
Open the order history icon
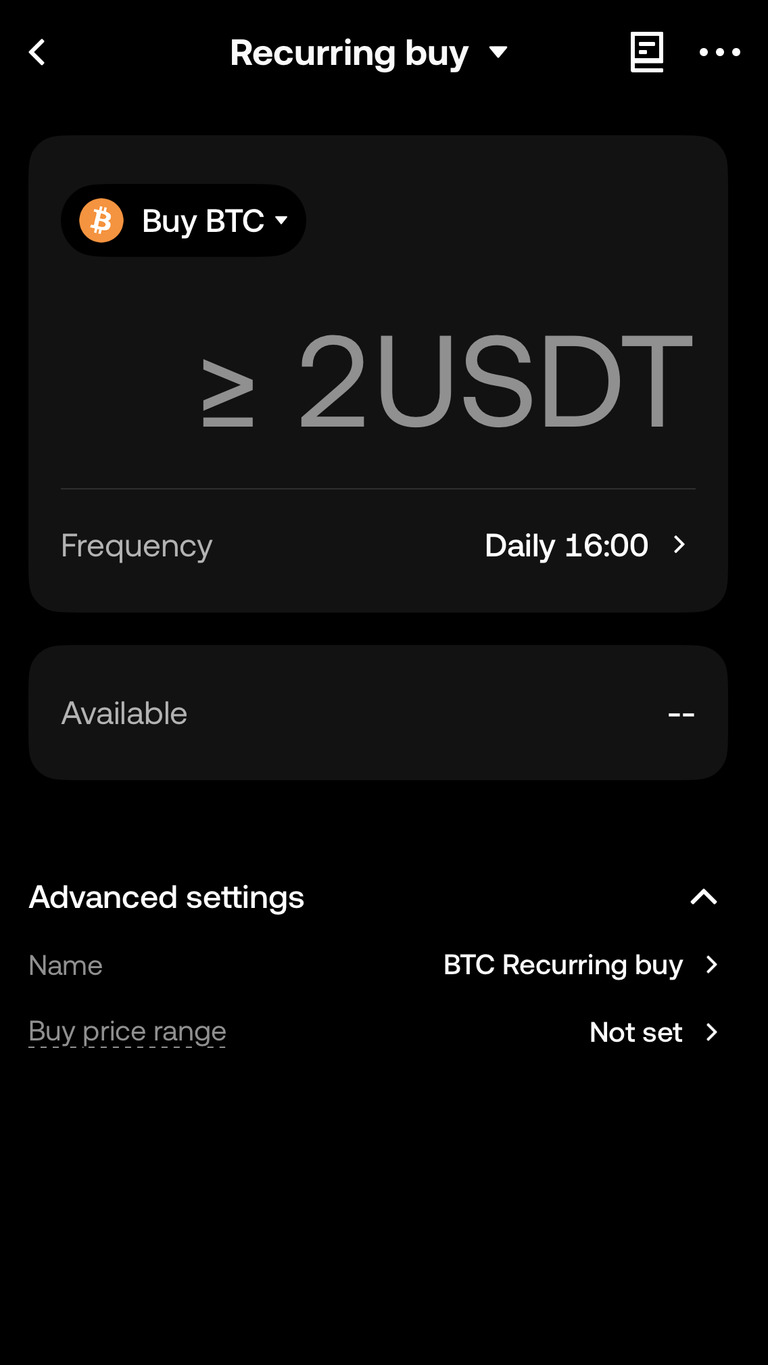tap(647, 51)
